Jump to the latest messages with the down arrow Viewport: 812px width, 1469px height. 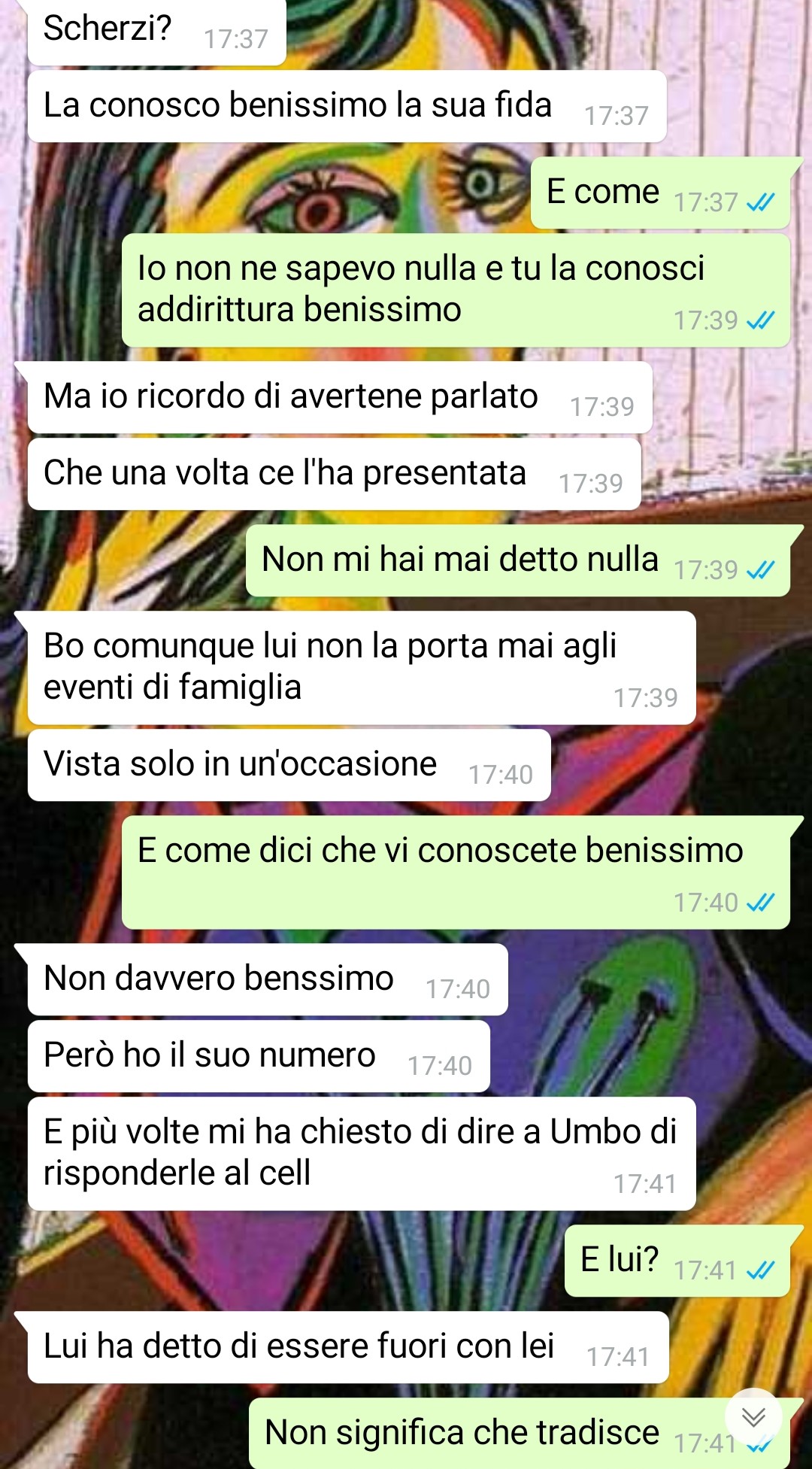pyautogui.click(x=753, y=1417)
